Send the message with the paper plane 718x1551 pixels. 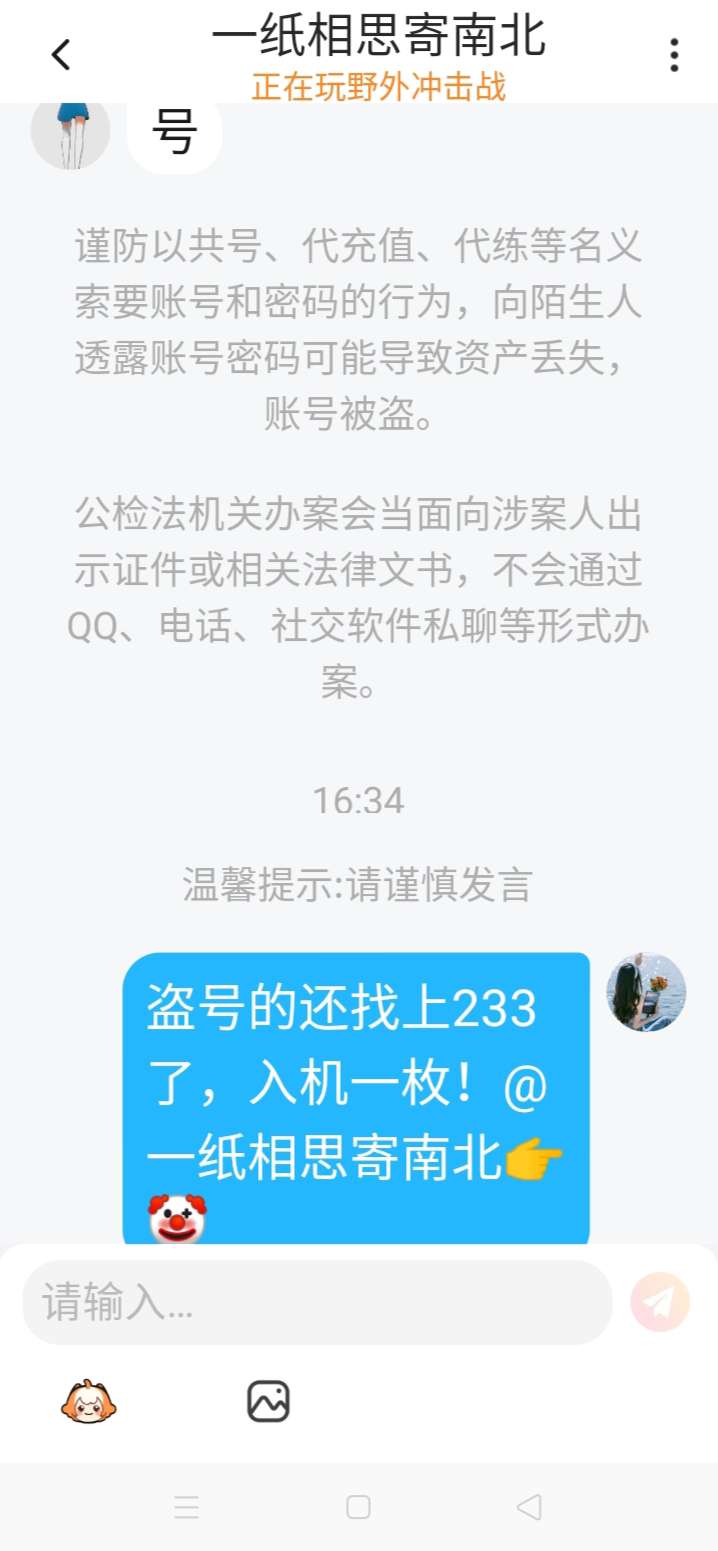[660, 1302]
